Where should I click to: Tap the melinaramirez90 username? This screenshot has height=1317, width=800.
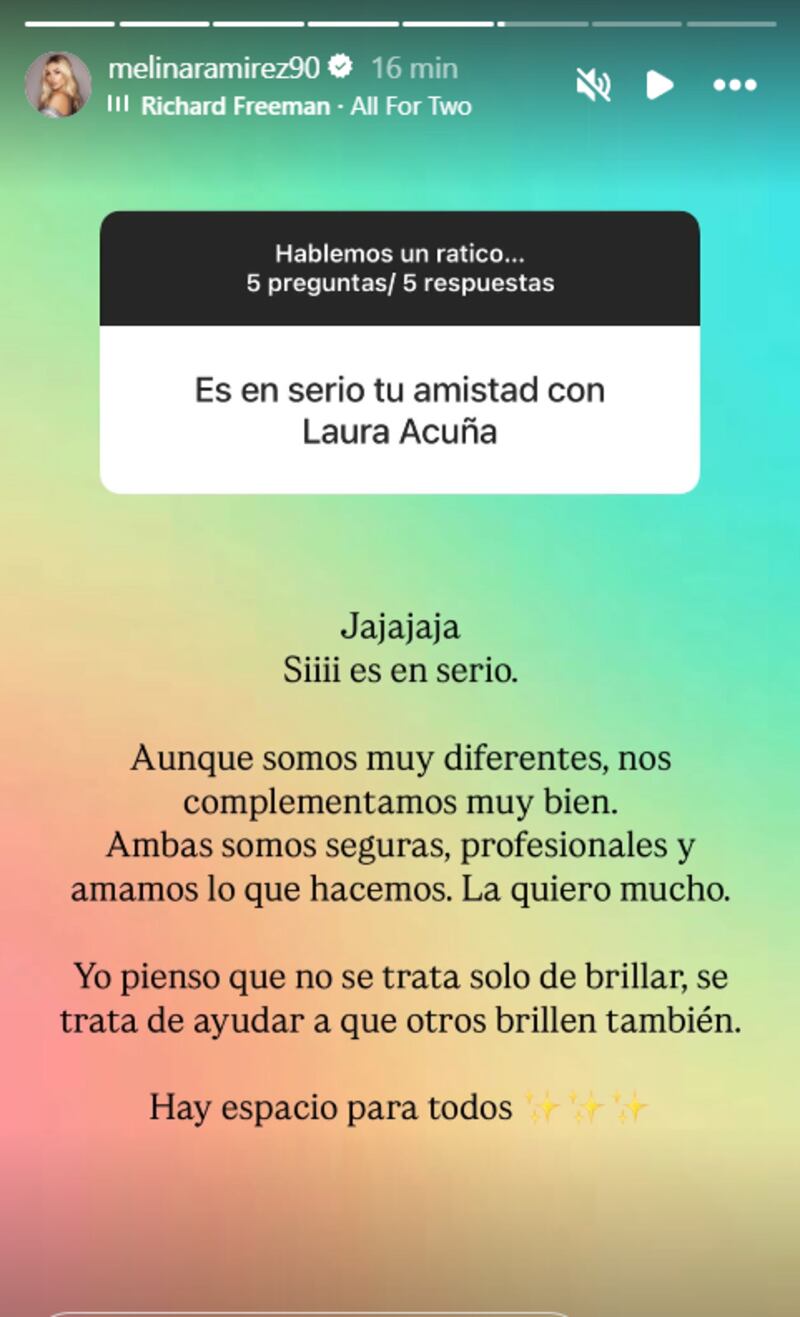[213, 68]
